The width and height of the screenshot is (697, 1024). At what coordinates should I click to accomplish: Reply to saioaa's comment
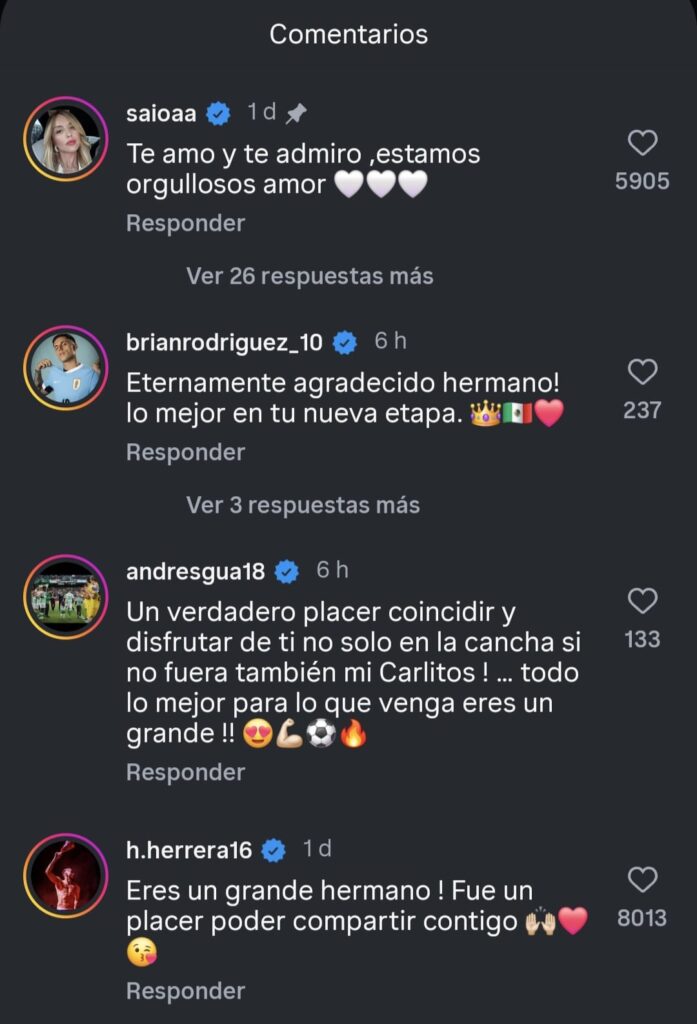(185, 223)
